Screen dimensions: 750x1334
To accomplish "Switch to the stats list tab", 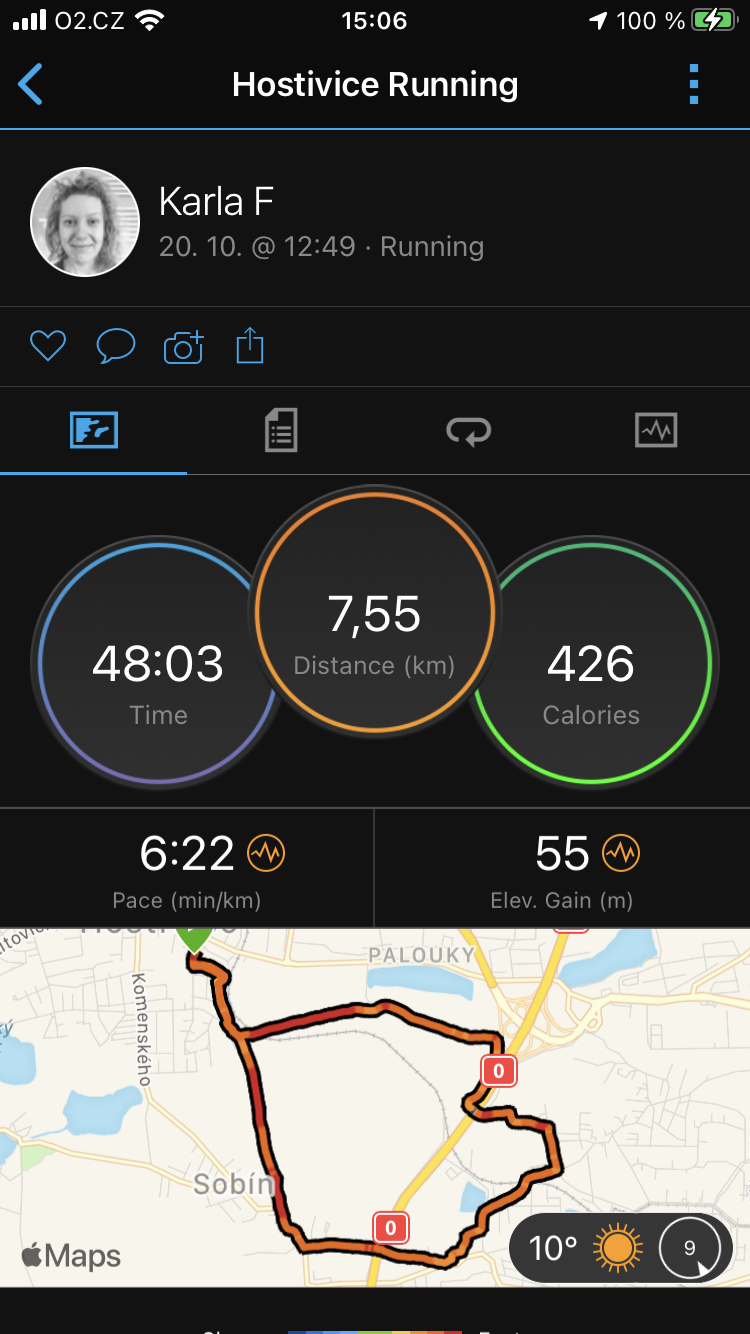I will (x=281, y=431).
